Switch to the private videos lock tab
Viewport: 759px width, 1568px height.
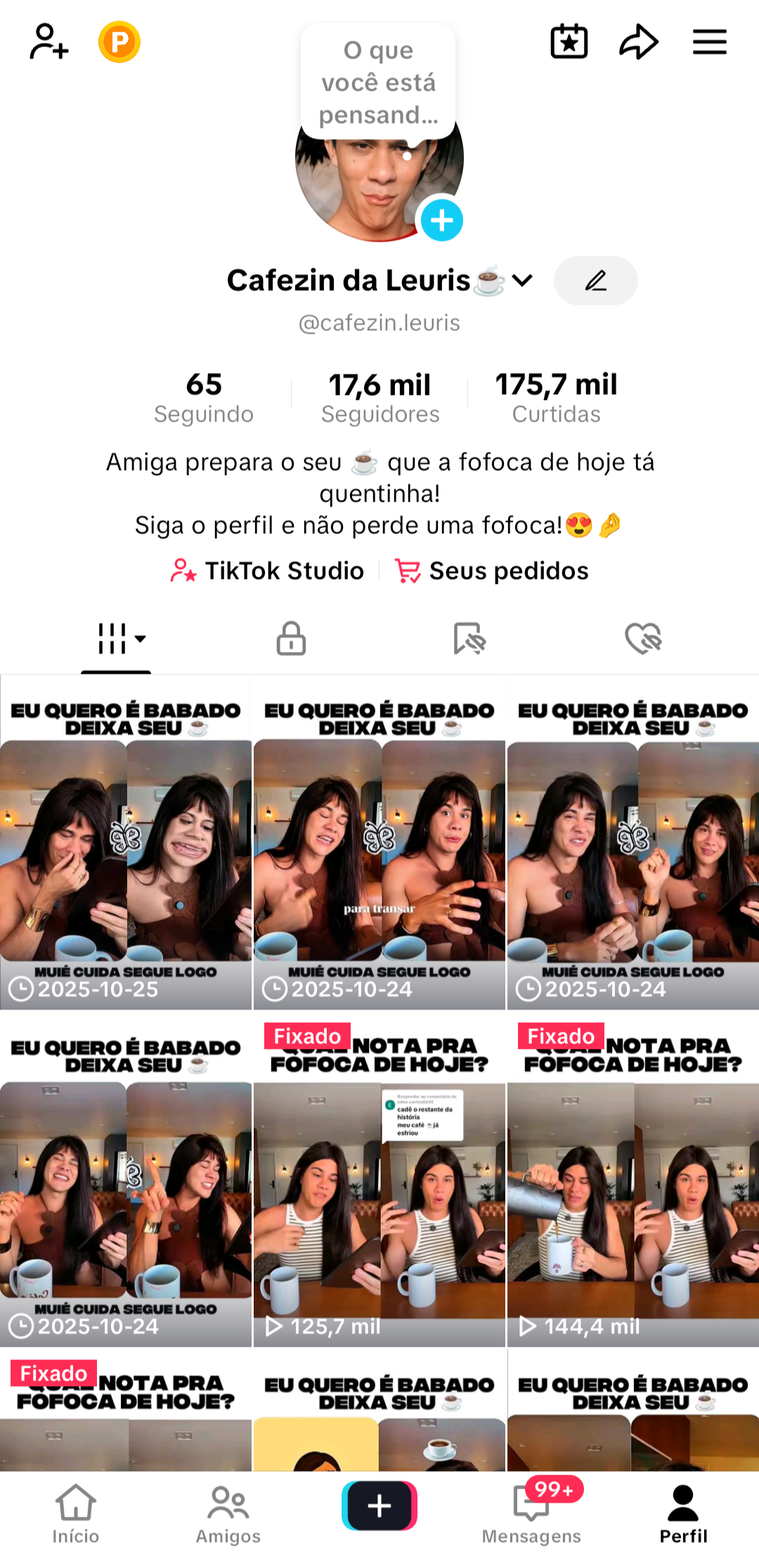(291, 639)
